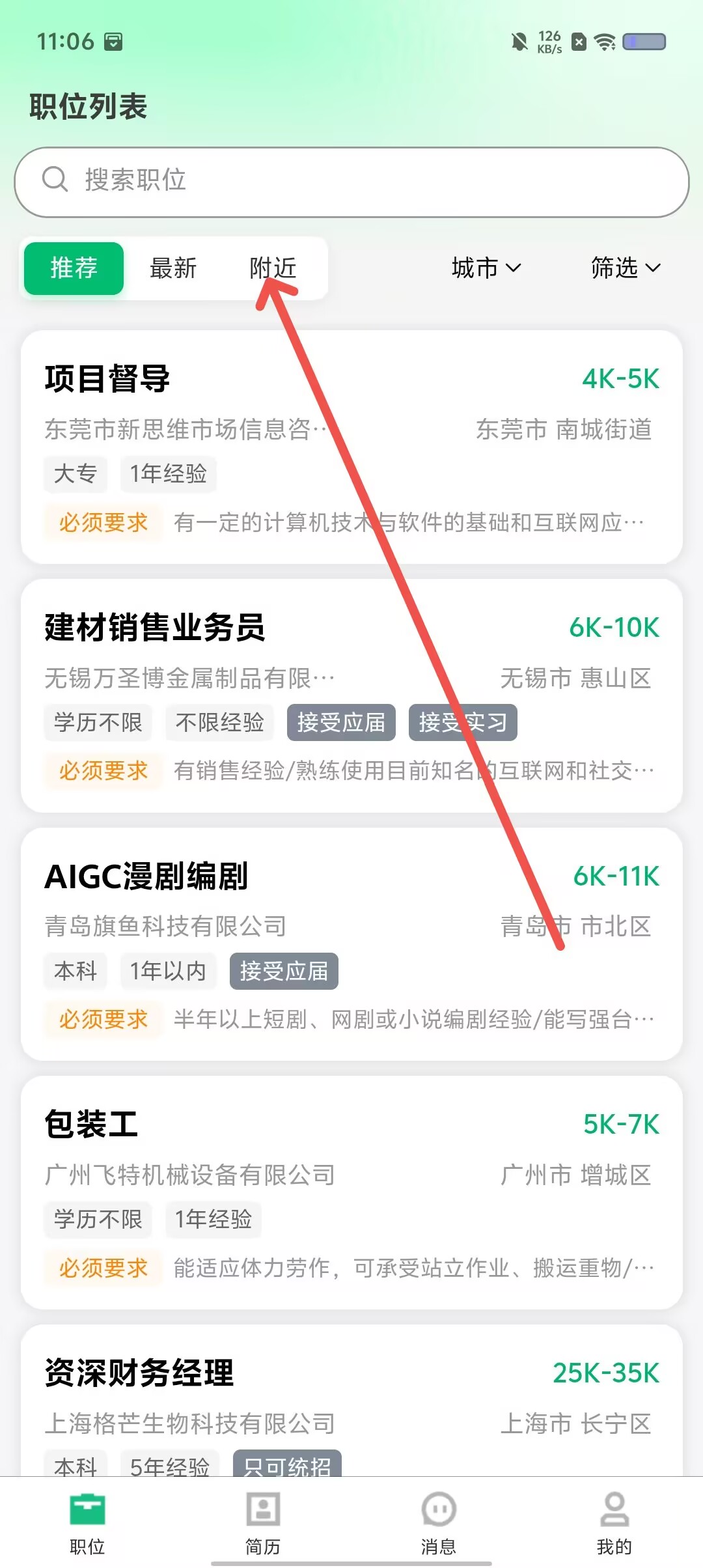View the 资深财务经理 job listing
703x1568 pixels.
coord(351,1400)
